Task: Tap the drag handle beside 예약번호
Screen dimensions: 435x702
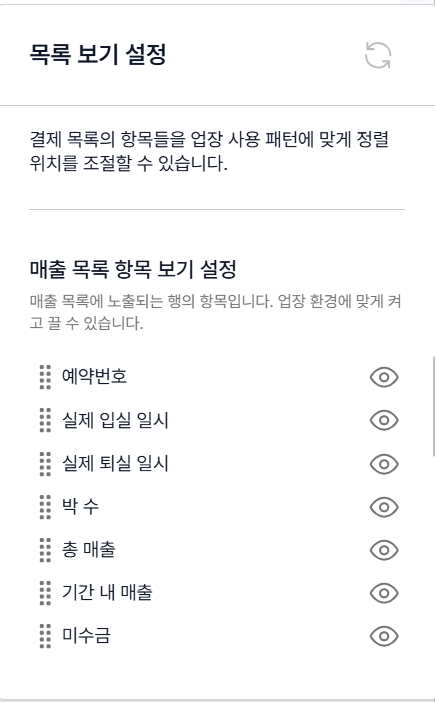Action: coord(45,377)
